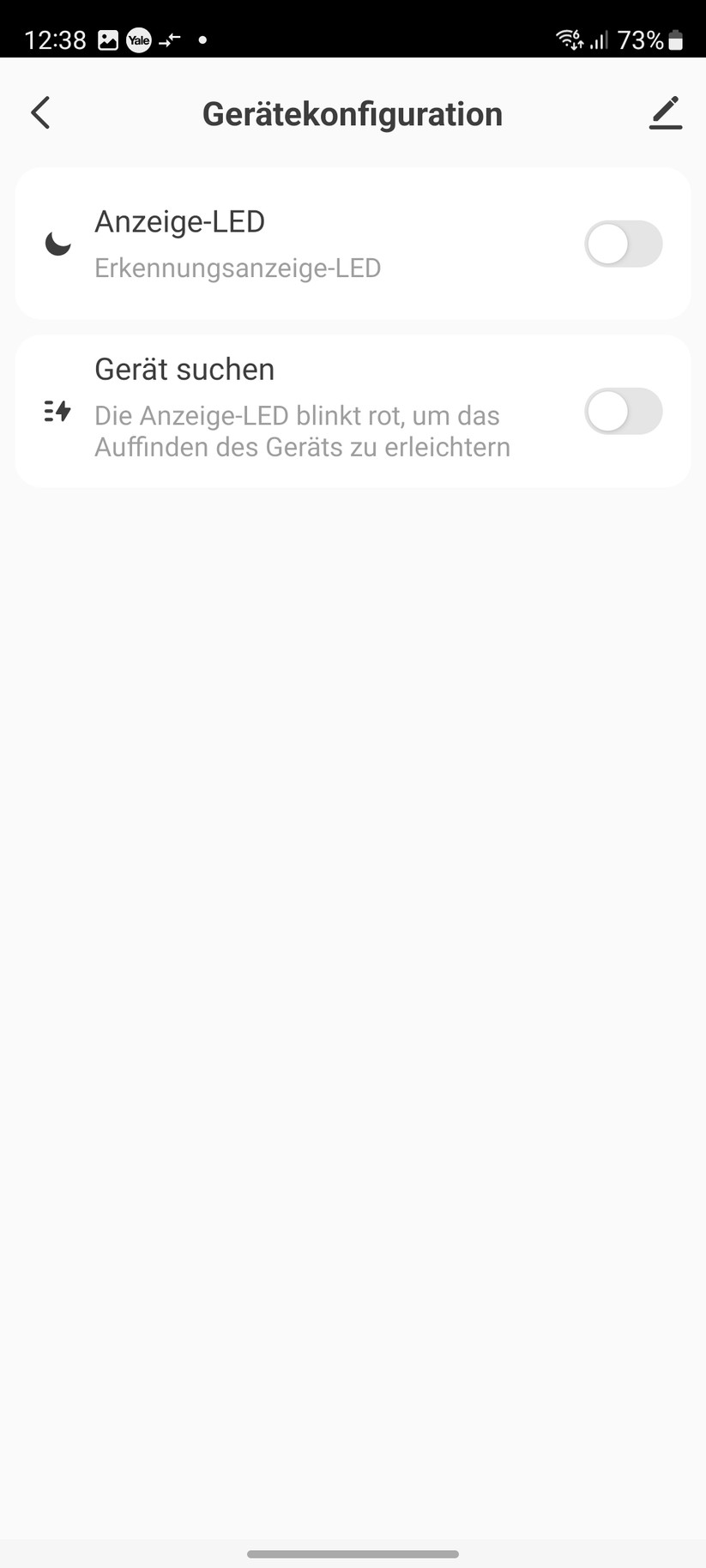This screenshot has height=1568, width=706.
Task: Tap the battery percentage showing 73%
Action: 639,39
